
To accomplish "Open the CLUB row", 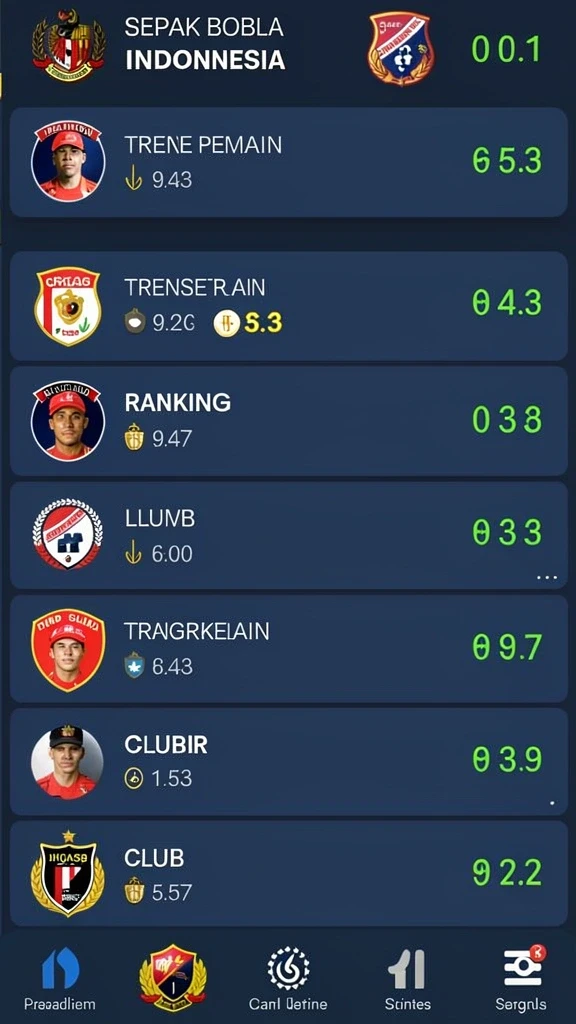I will point(288,874).
